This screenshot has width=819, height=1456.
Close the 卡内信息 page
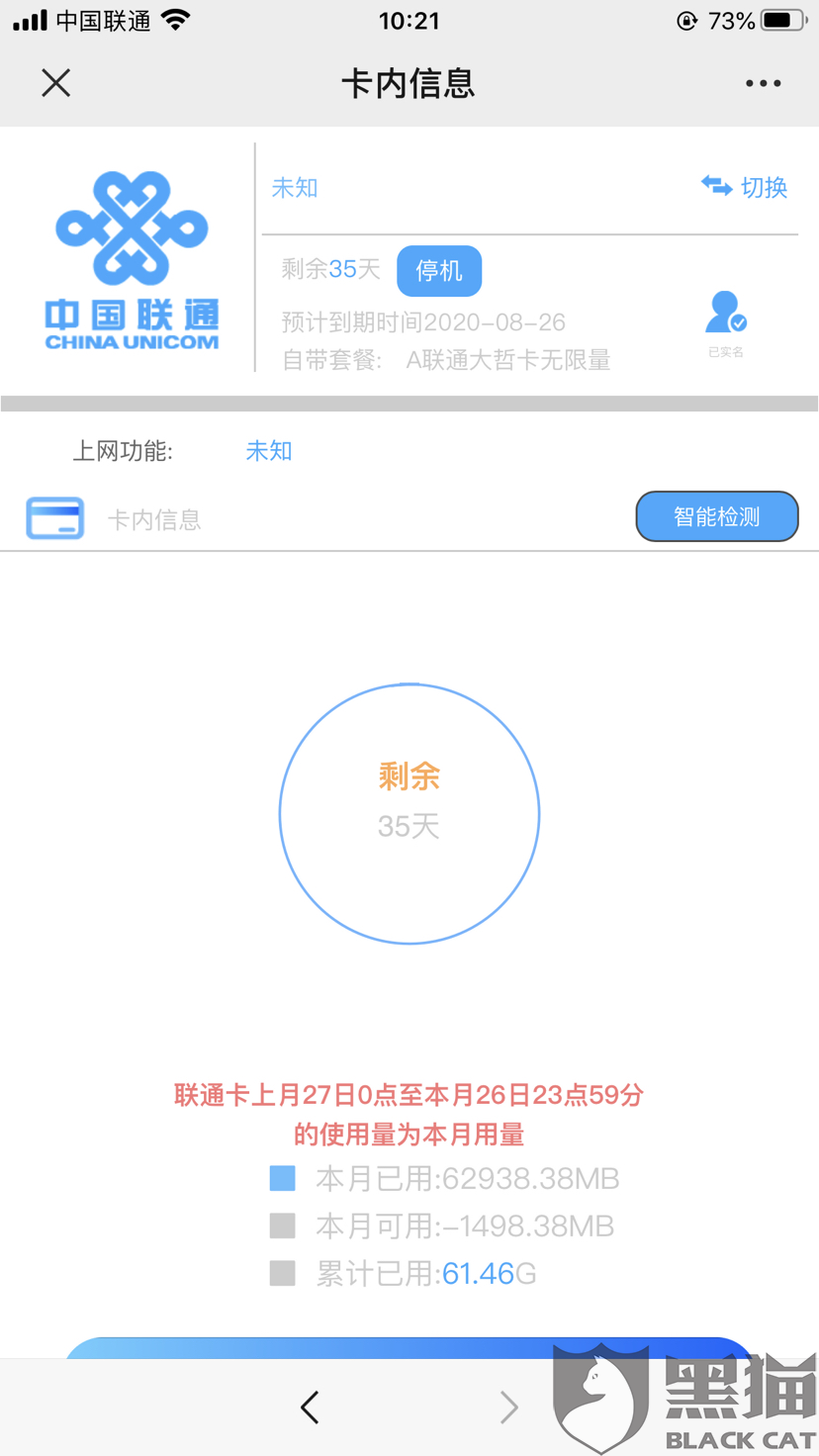56,83
